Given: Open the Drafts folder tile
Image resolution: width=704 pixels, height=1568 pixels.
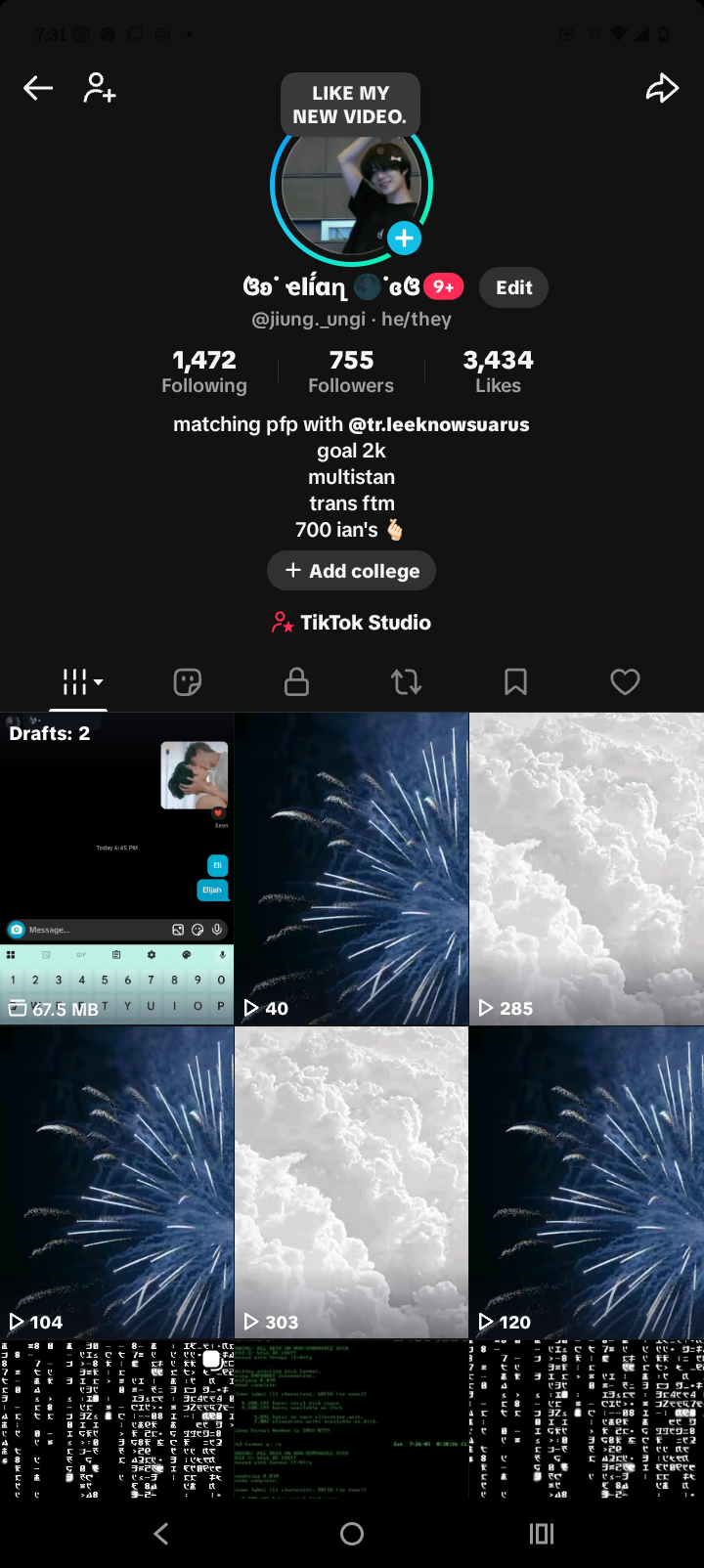Looking at the screenshot, I should tap(116, 868).
